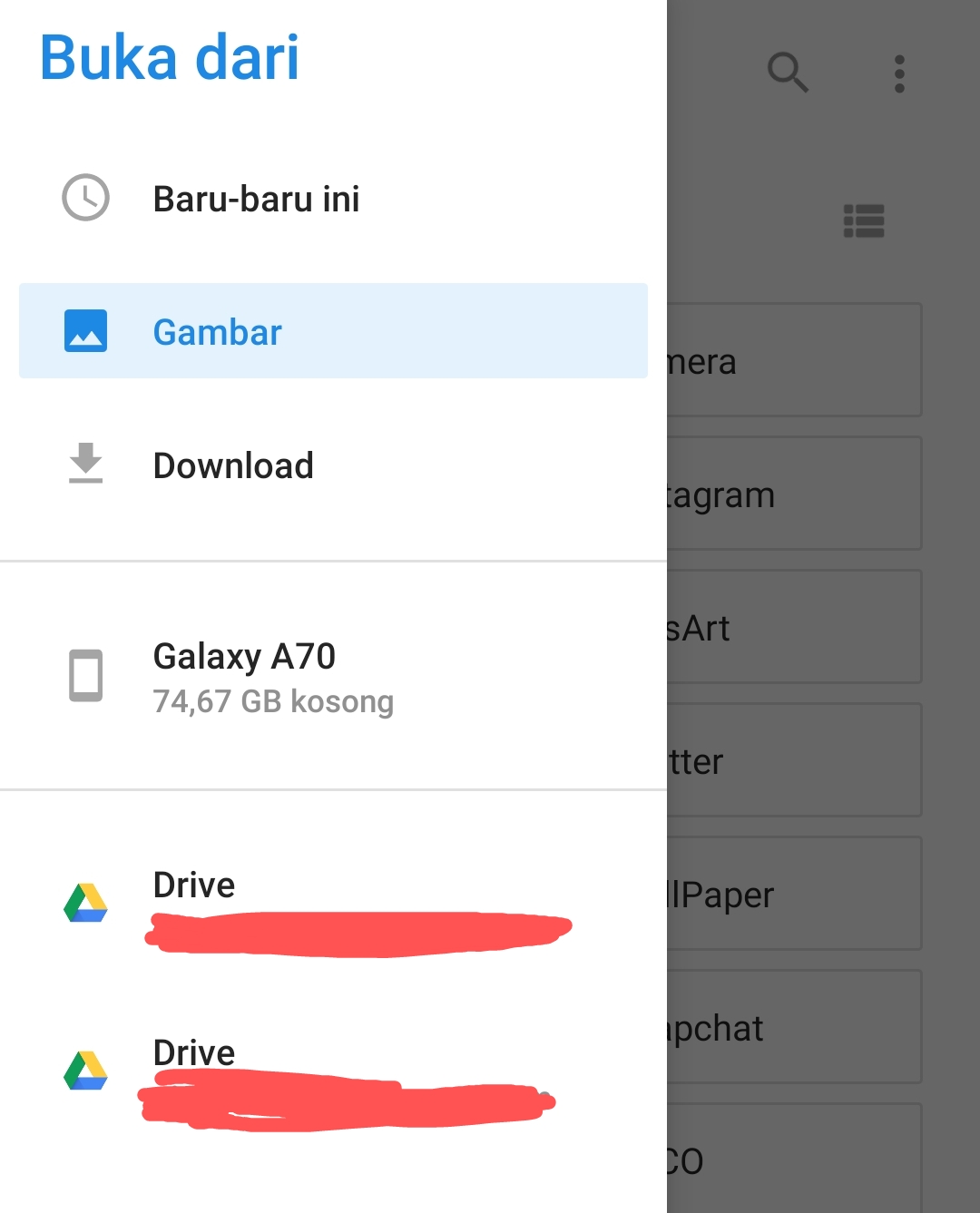Open the three-dot overflow menu
This screenshot has height=1213, width=980.
click(x=899, y=73)
